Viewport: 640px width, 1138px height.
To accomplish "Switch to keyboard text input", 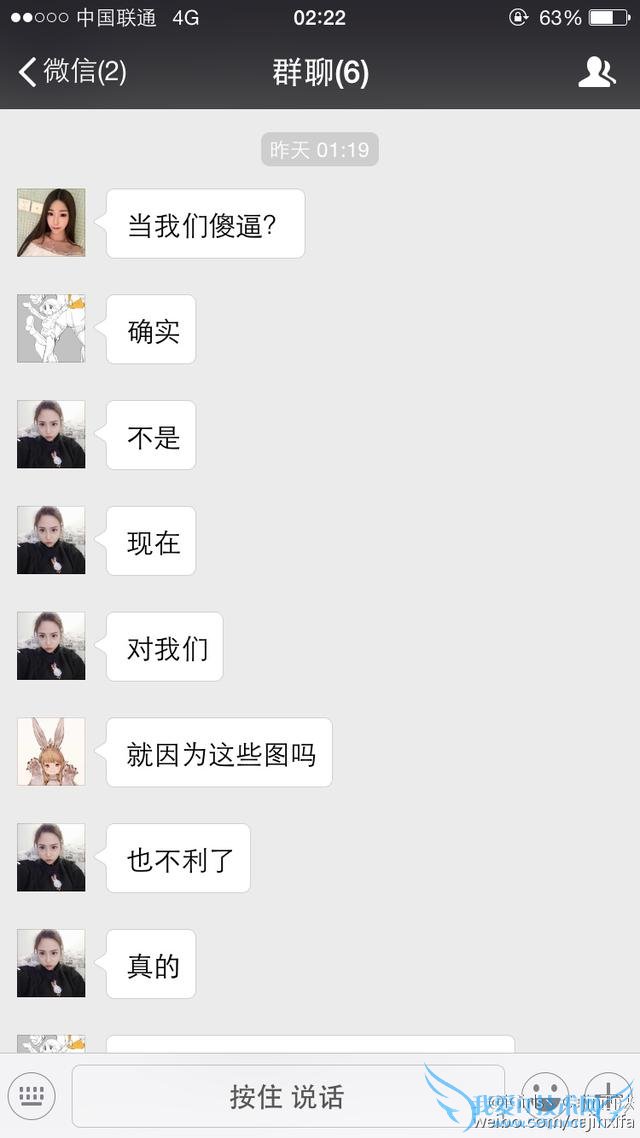I will tap(32, 1097).
